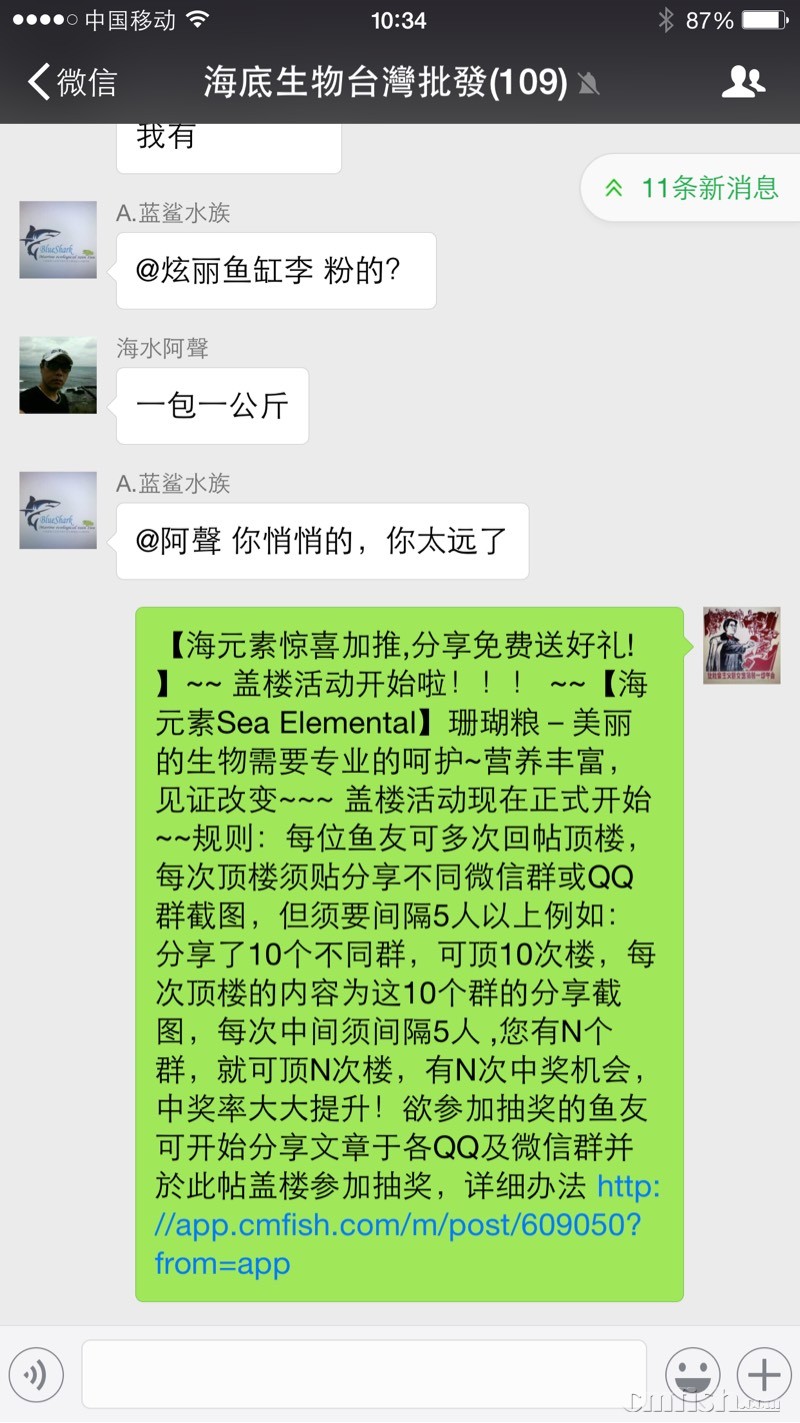Go back to the 微信 chat list
This screenshot has width=800, height=1423.
tap(72, 82)
